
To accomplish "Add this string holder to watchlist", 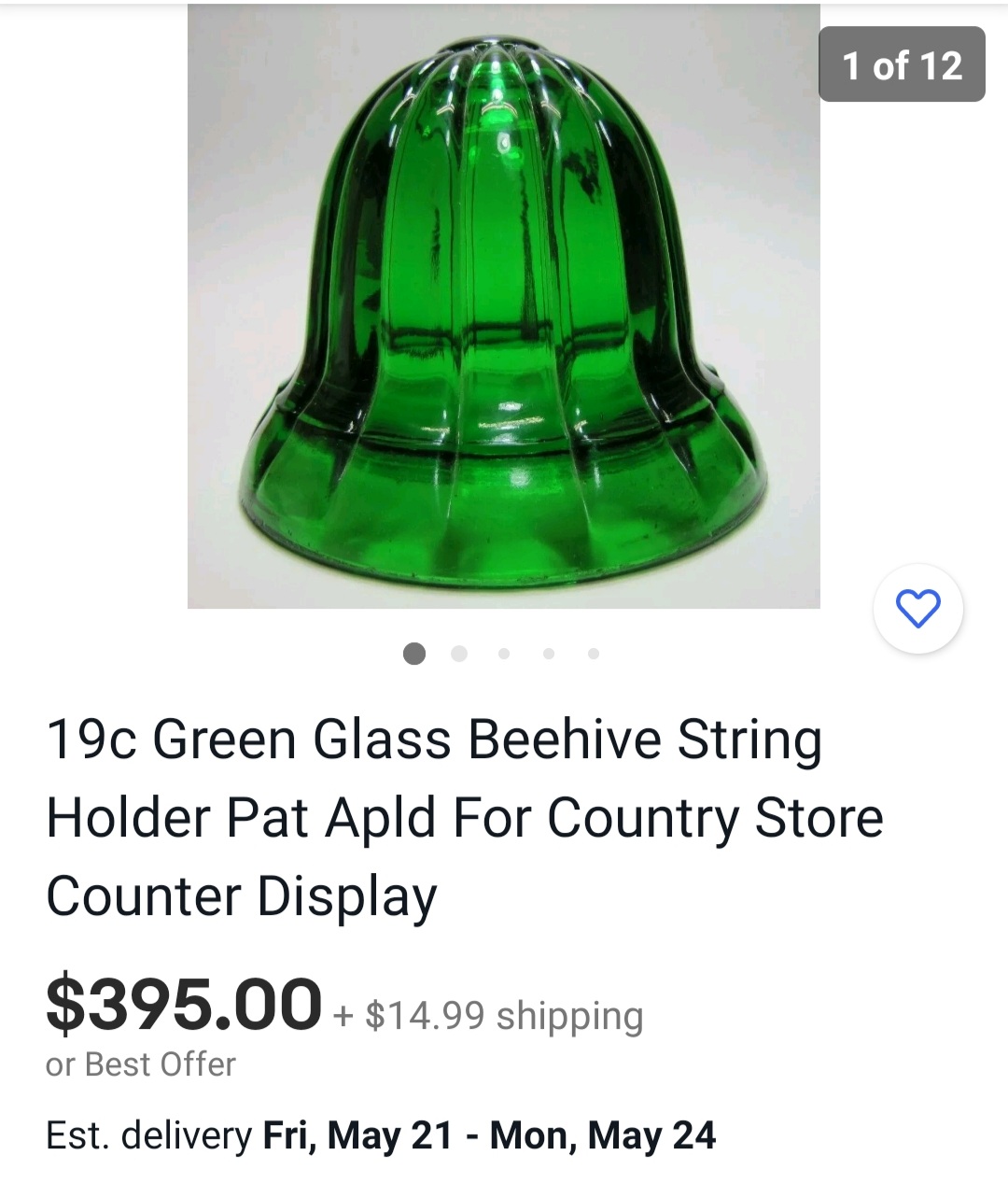I will 917,609.
